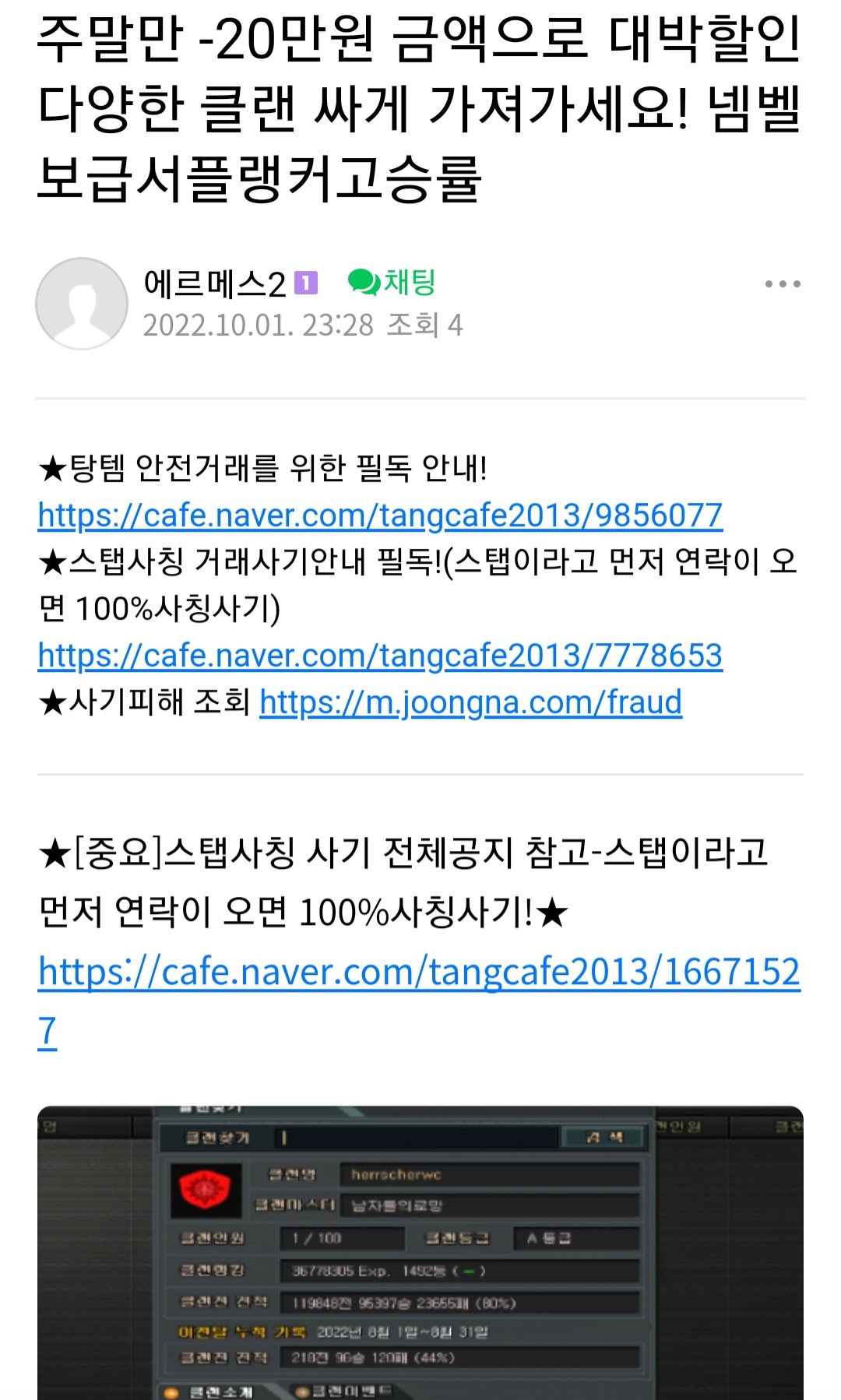The image size is (841, 1400).
Task: Open the post's three-dot overflow menu
Action: point(782,284)
